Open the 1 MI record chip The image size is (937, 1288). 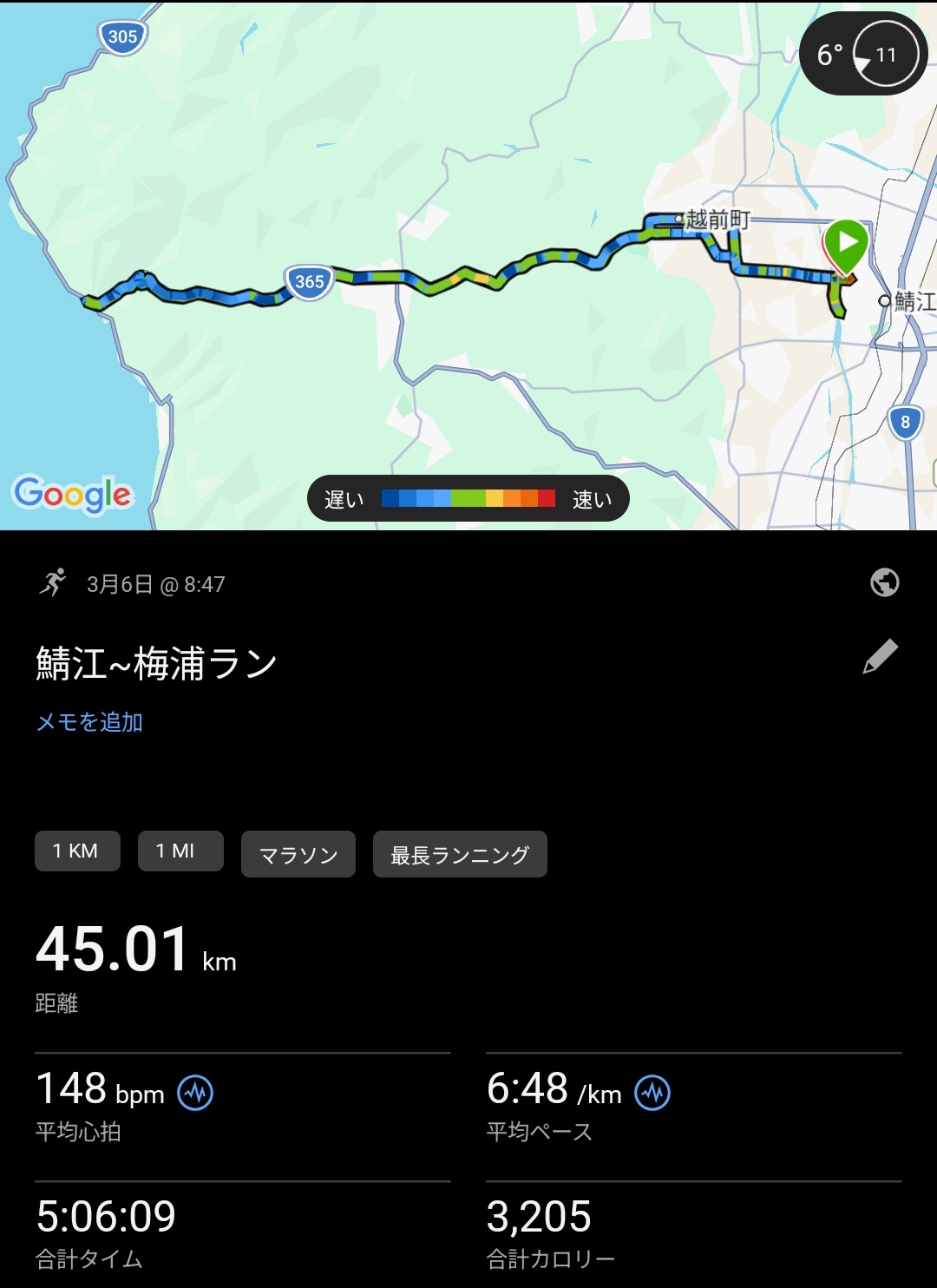click(x=180, y=851)
